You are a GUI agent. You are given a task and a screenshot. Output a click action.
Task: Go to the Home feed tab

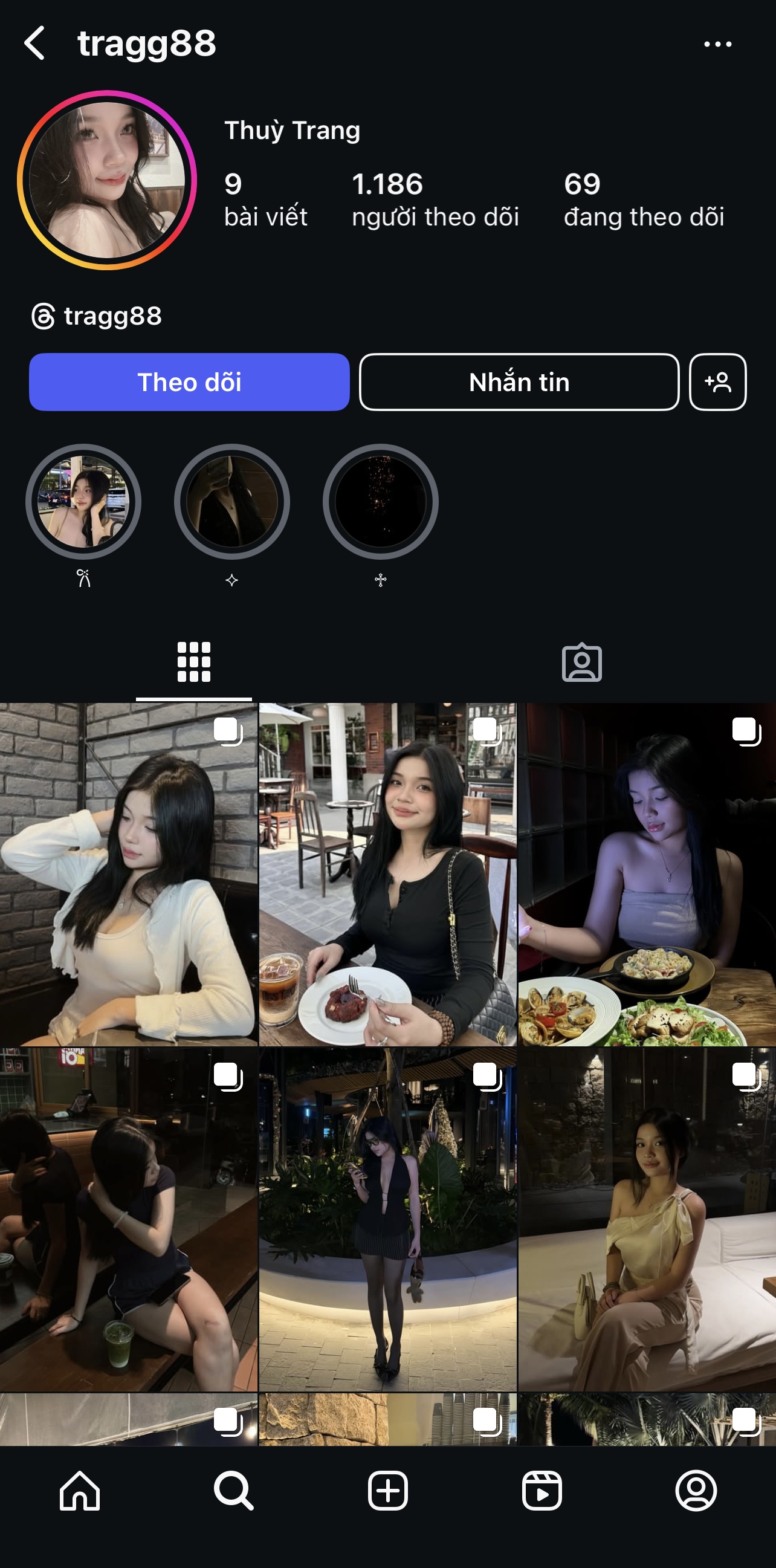pos(80,1491)
